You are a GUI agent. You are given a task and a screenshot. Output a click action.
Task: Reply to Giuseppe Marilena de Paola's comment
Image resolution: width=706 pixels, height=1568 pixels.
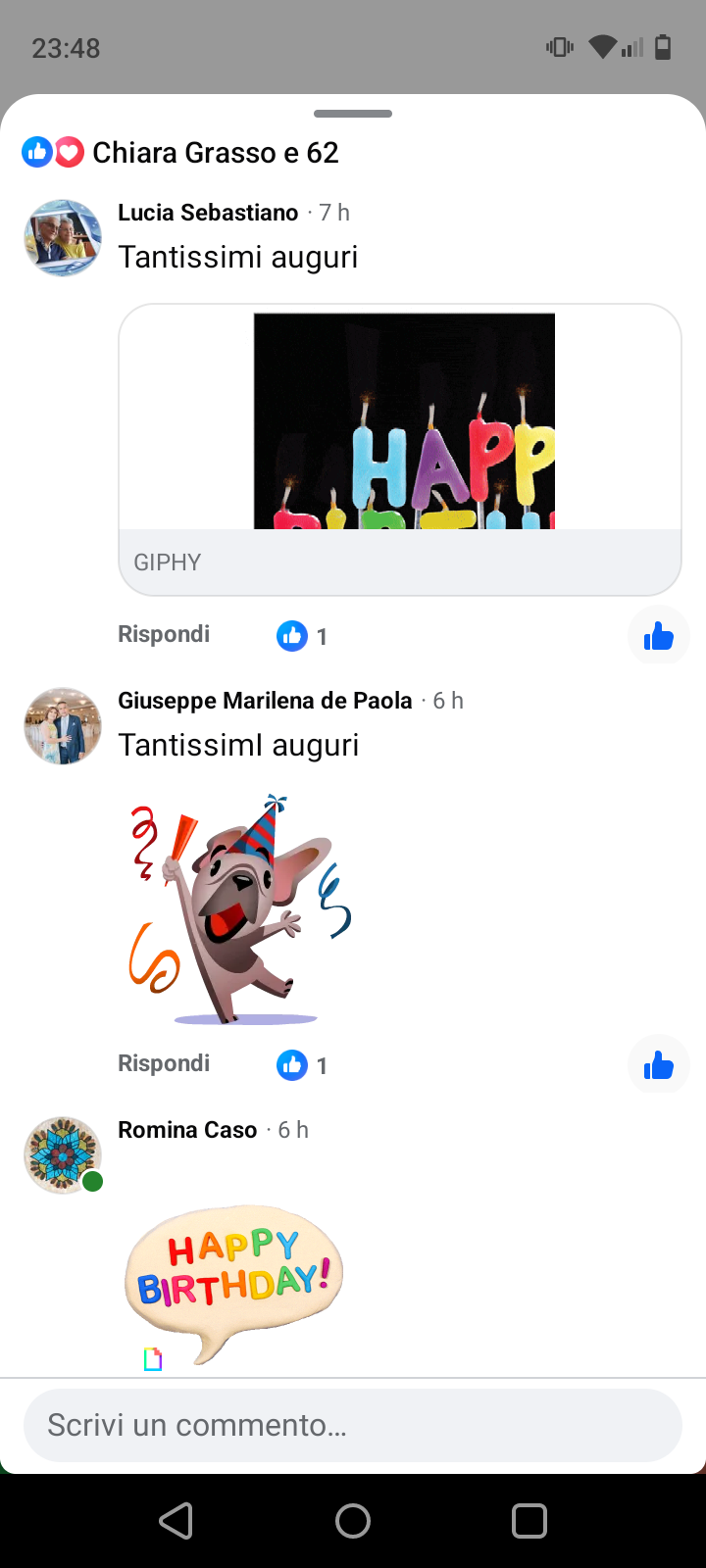tap(164, 1063)
